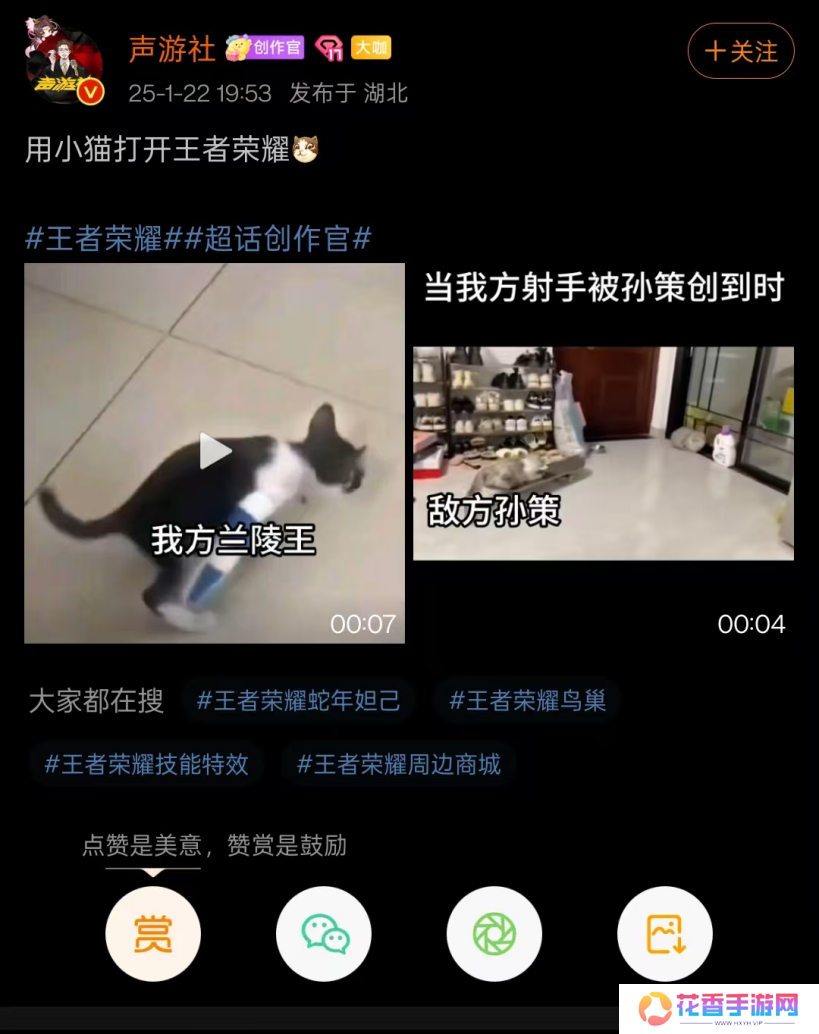Click the yellow 大咖 badge
The image size is (819, 1034).
pyautogui.click(x=369, y=47)
